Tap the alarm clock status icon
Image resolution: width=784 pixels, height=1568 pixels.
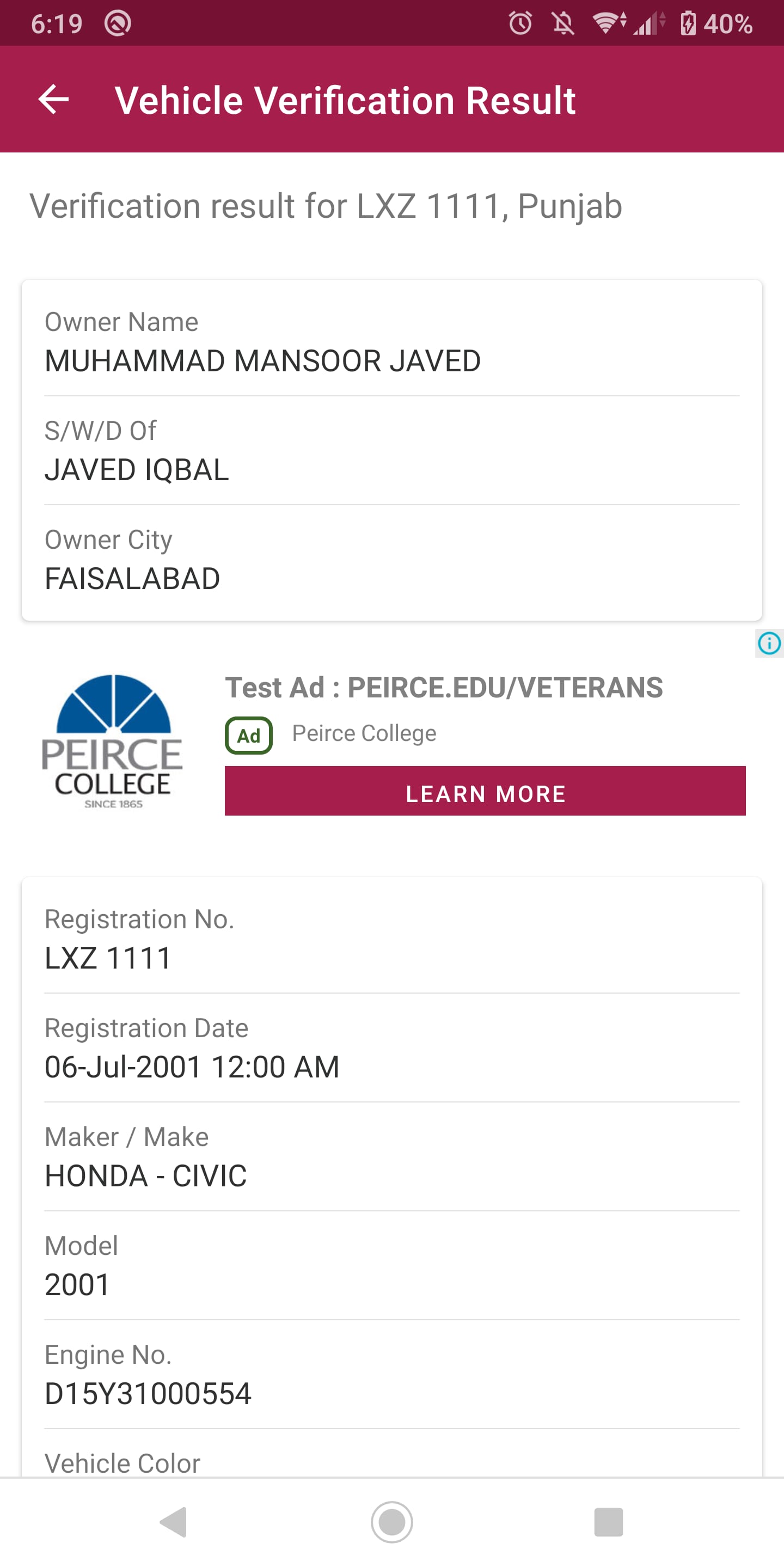(520, 23)
